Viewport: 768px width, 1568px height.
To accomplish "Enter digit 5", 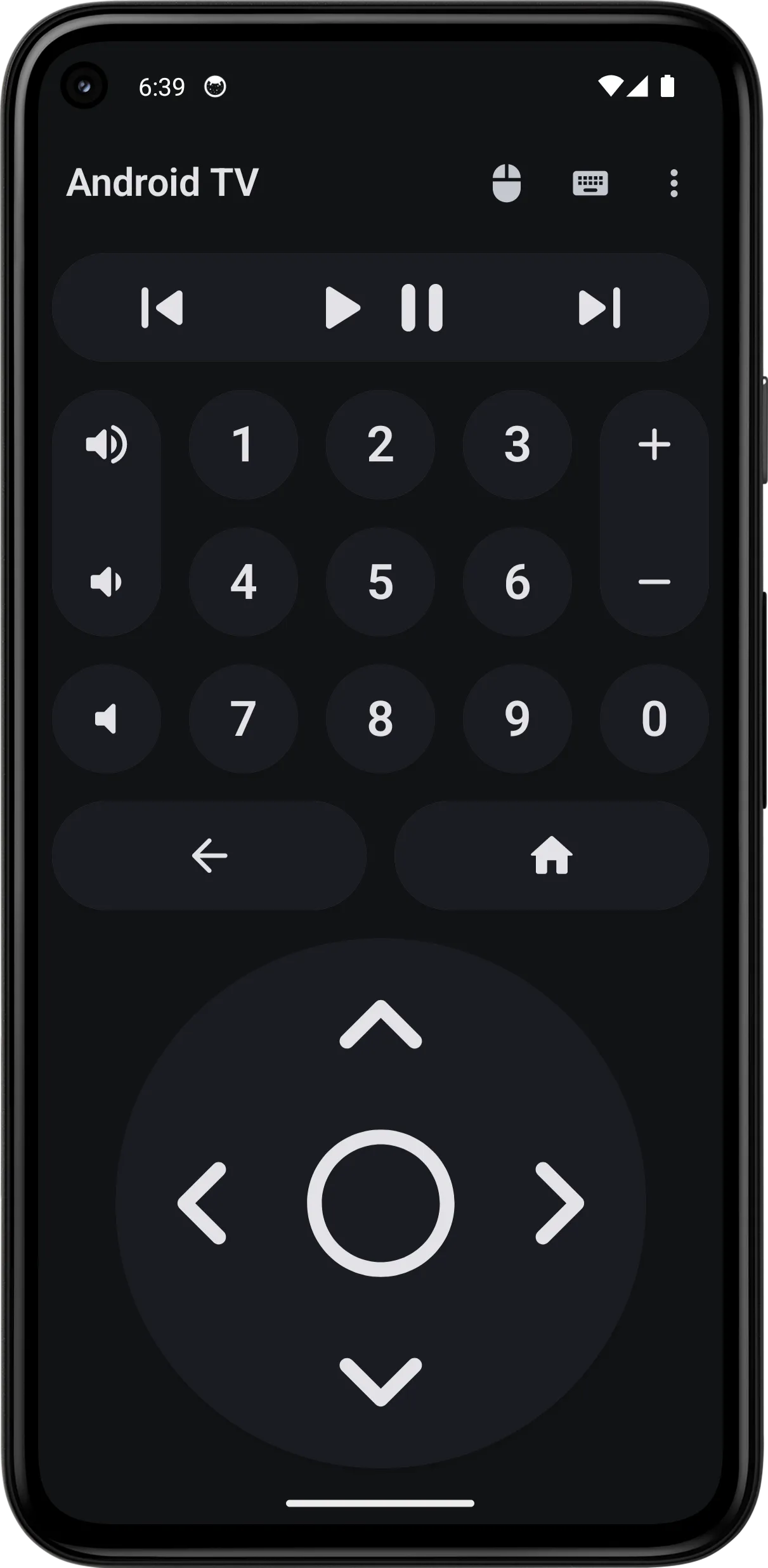I will (x=381, y=582).
